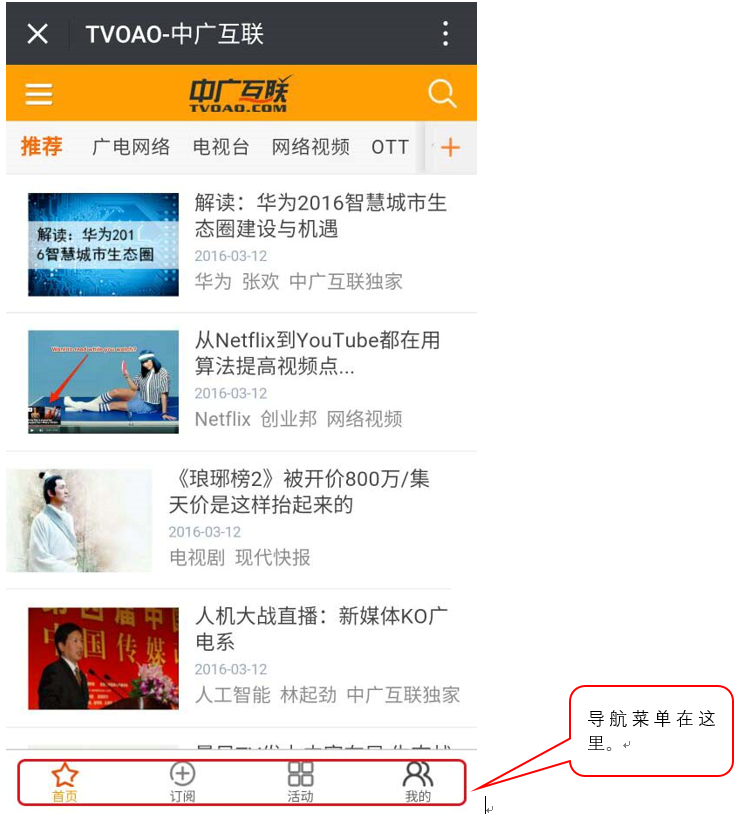This screenshot has height=825, width=745.
Task: Open the 《琅琊榜2》被开价800万 article
Action: [x=298, y=491]
